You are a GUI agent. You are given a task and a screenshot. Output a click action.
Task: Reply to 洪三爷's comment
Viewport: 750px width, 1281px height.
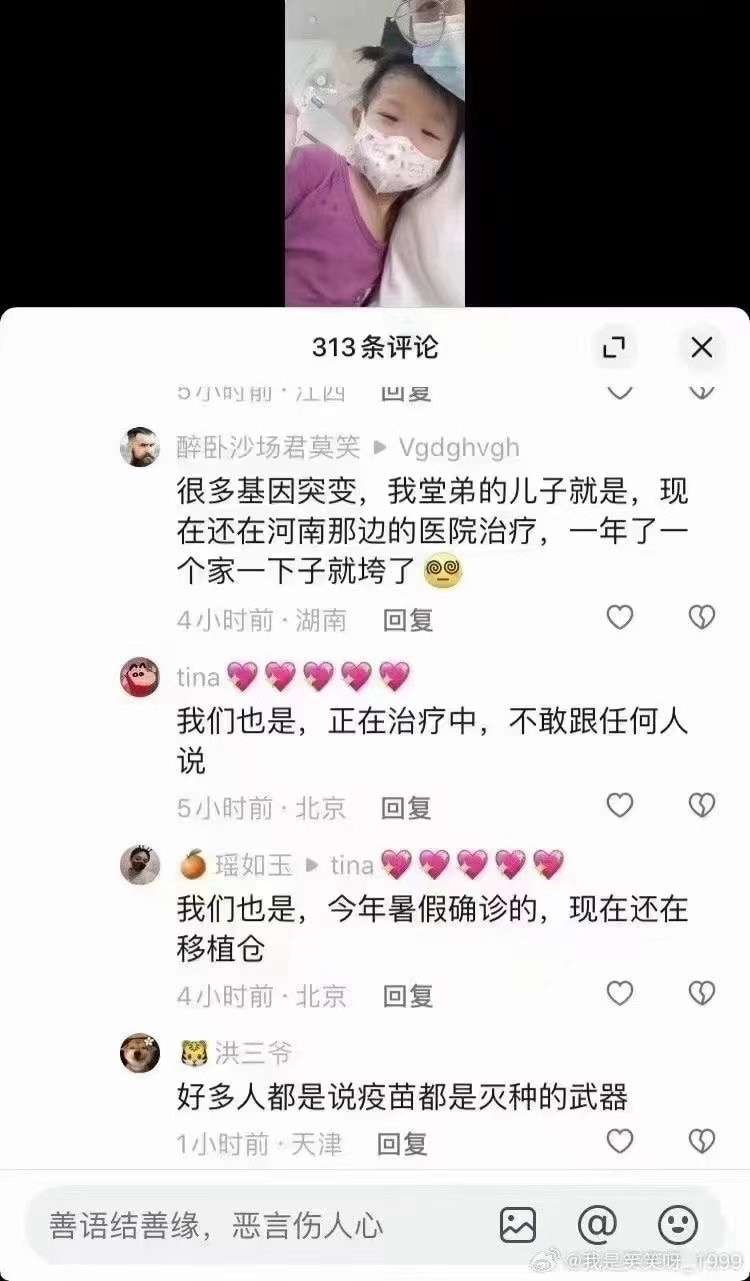point(402,1142)
